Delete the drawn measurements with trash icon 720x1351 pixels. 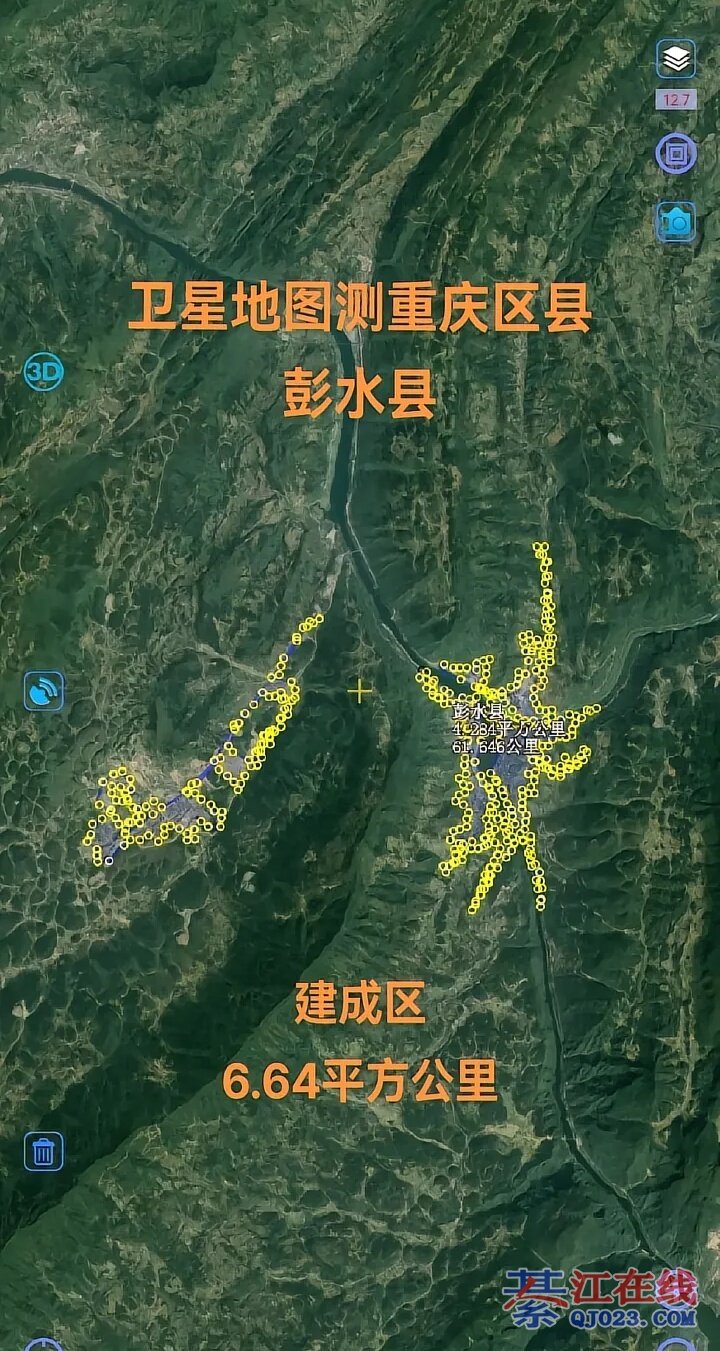(x=44, y=1151)
